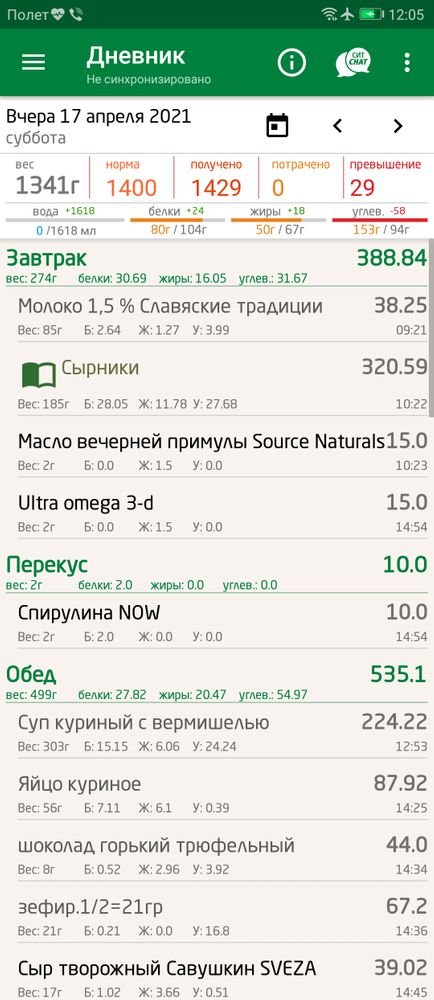Open the calendar date picker

[277, 125]
